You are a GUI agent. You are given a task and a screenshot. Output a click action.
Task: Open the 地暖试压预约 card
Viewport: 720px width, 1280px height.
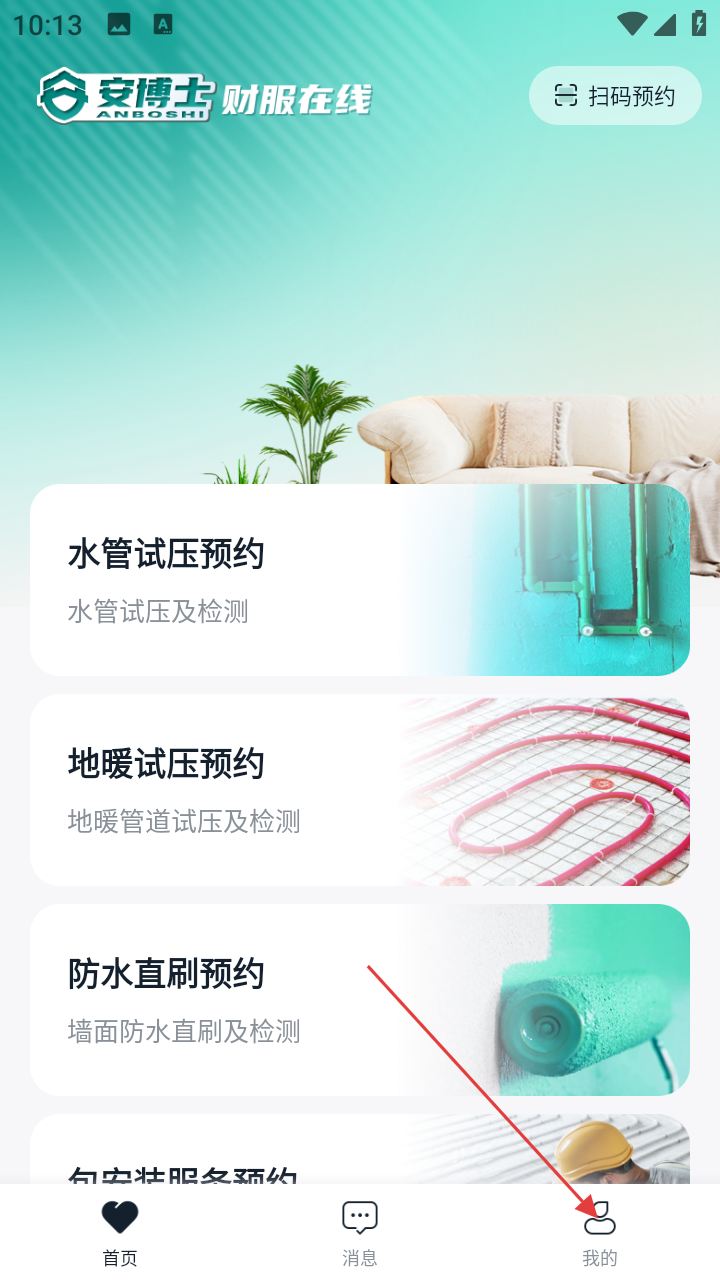pos(360,790)
